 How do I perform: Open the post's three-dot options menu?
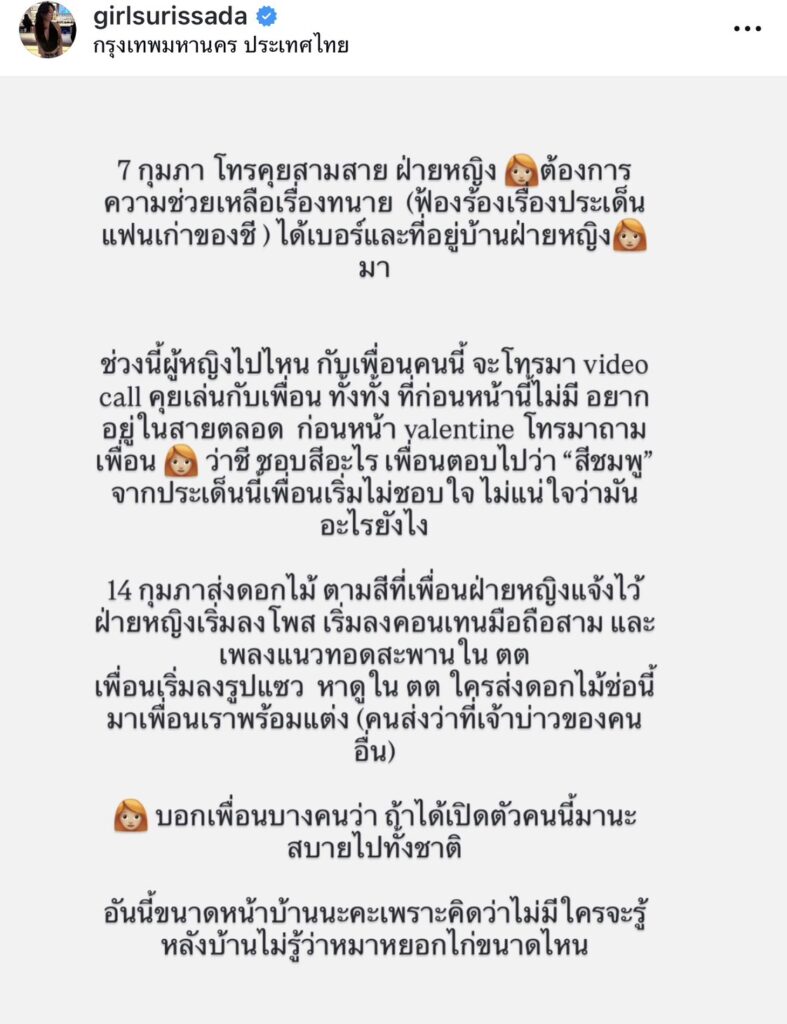[x=747, y=29]
